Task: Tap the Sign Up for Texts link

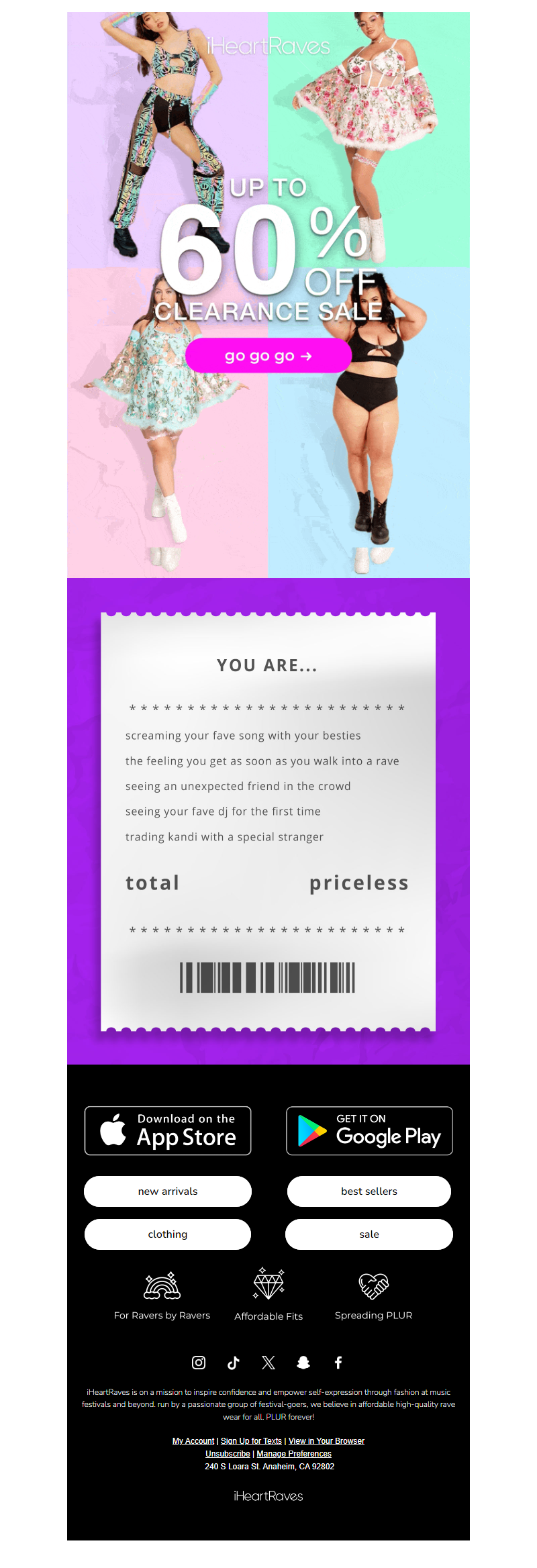Action: pos(251,1440)
